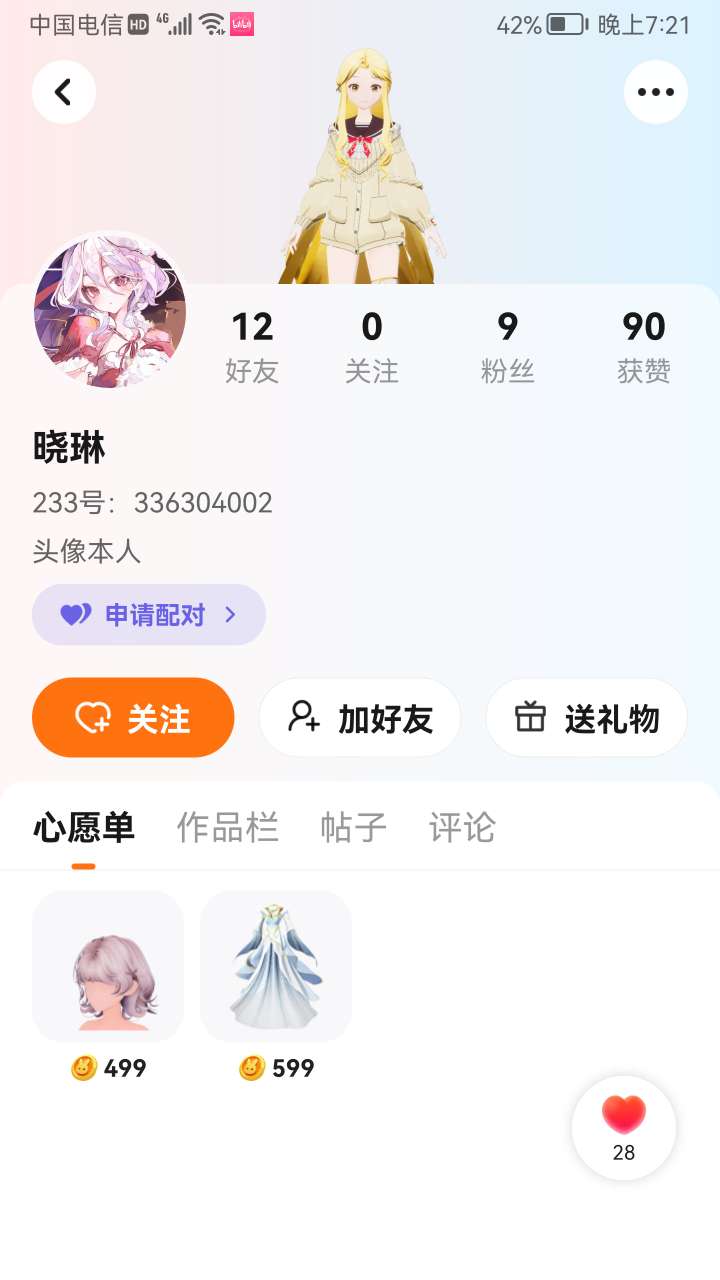Tap the floating red heart like button

click(x=624, y=1127)
